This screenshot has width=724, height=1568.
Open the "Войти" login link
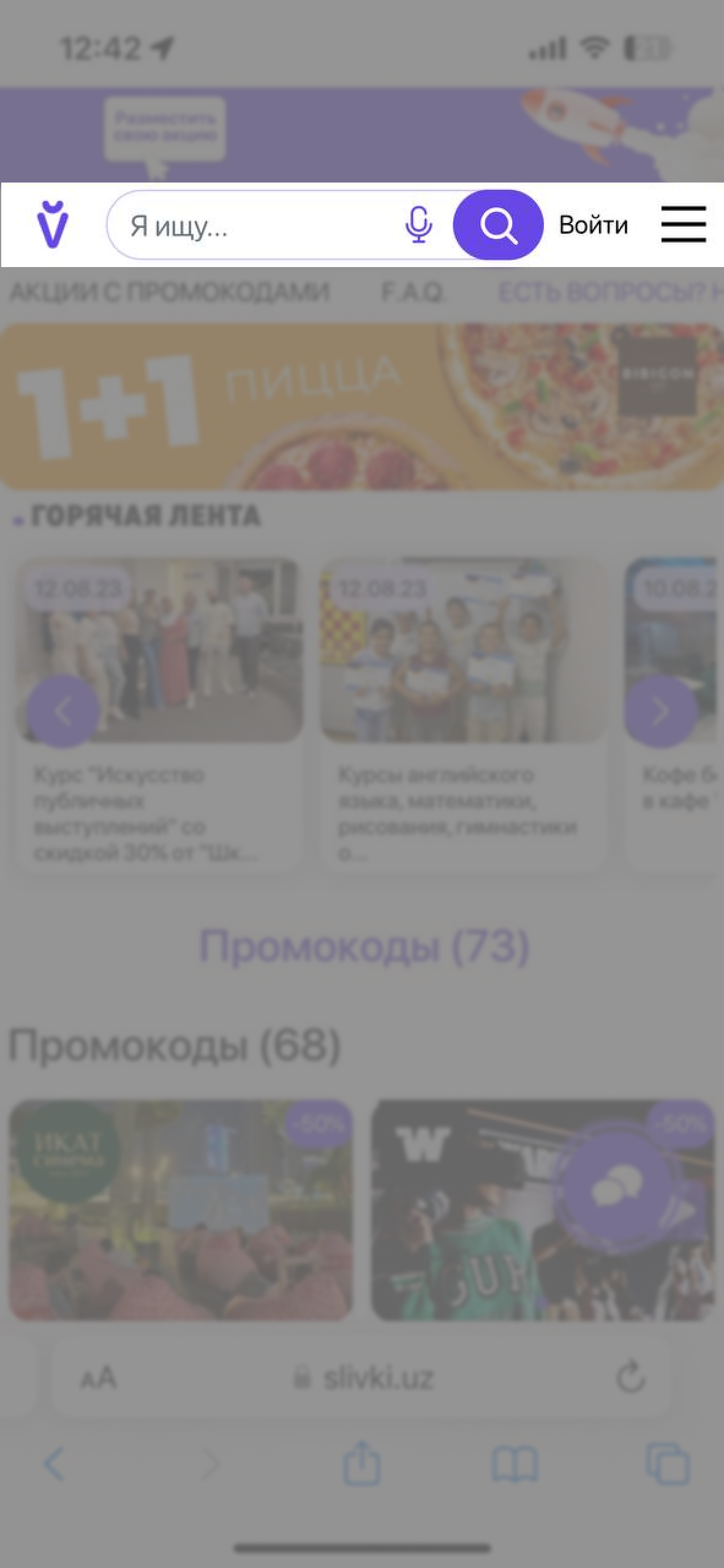point(593,225)
